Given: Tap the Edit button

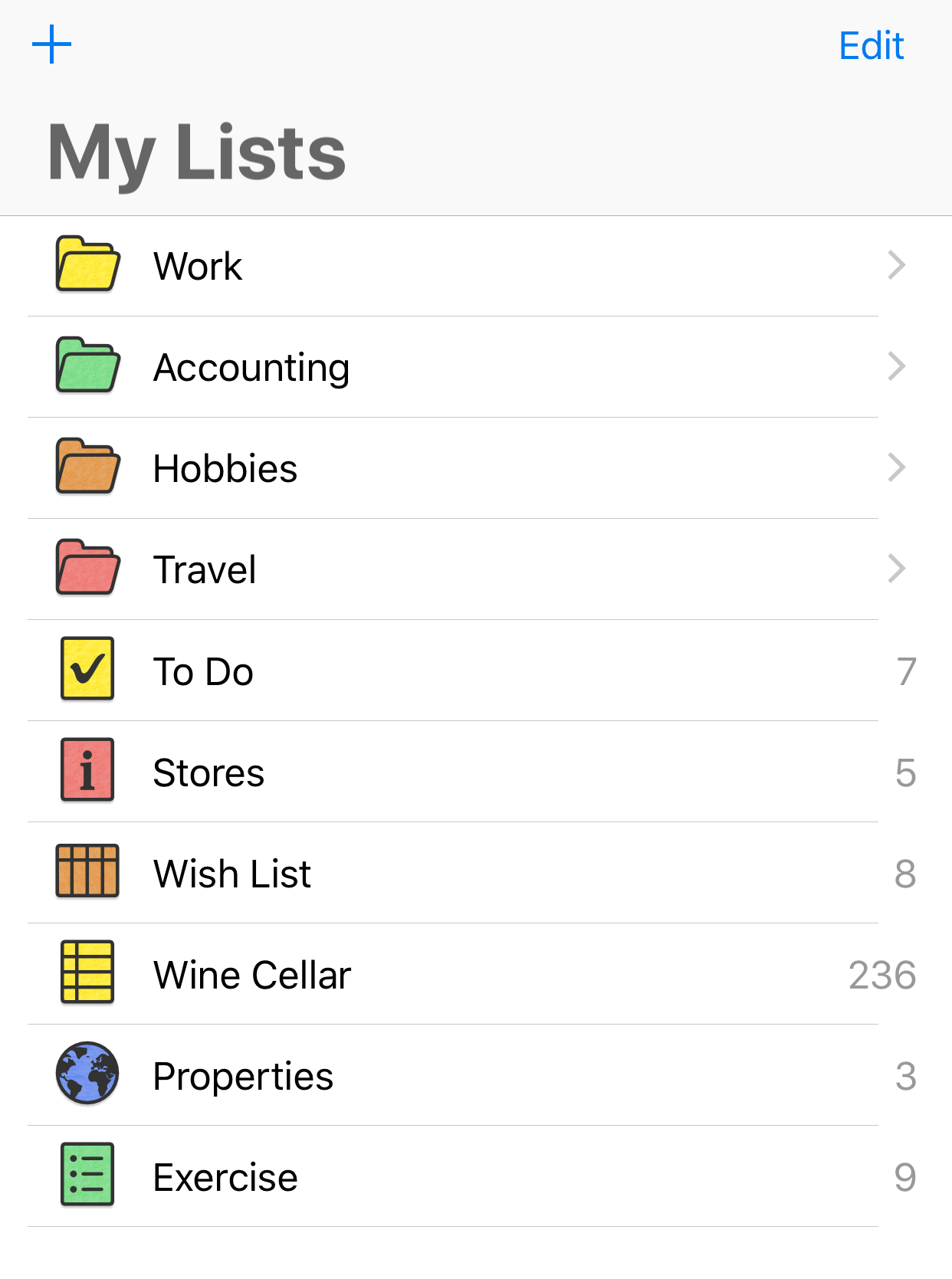Looking at the screenshot, I should (x=871, y=46).
